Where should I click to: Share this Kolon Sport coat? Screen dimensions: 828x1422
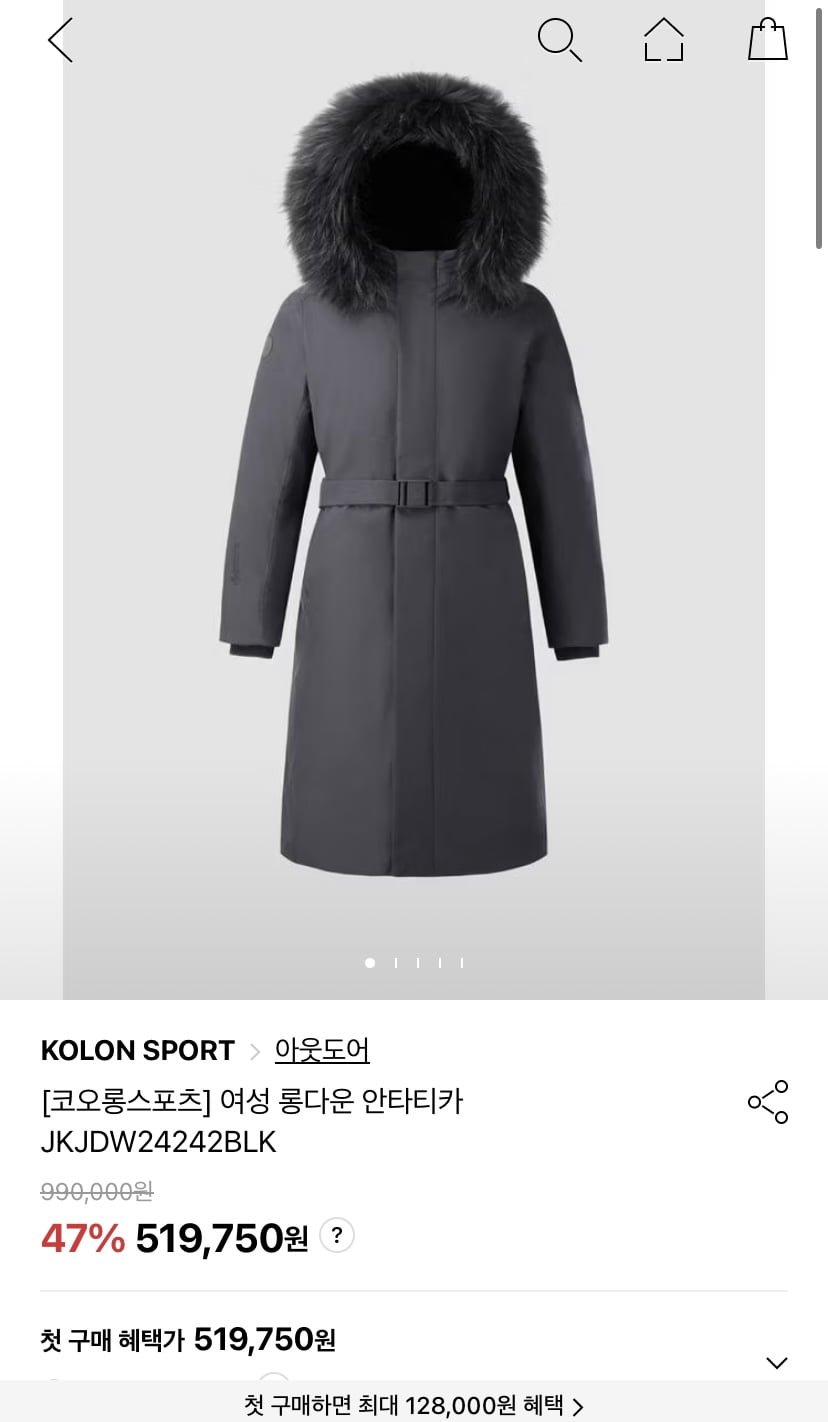[768, 1102]
